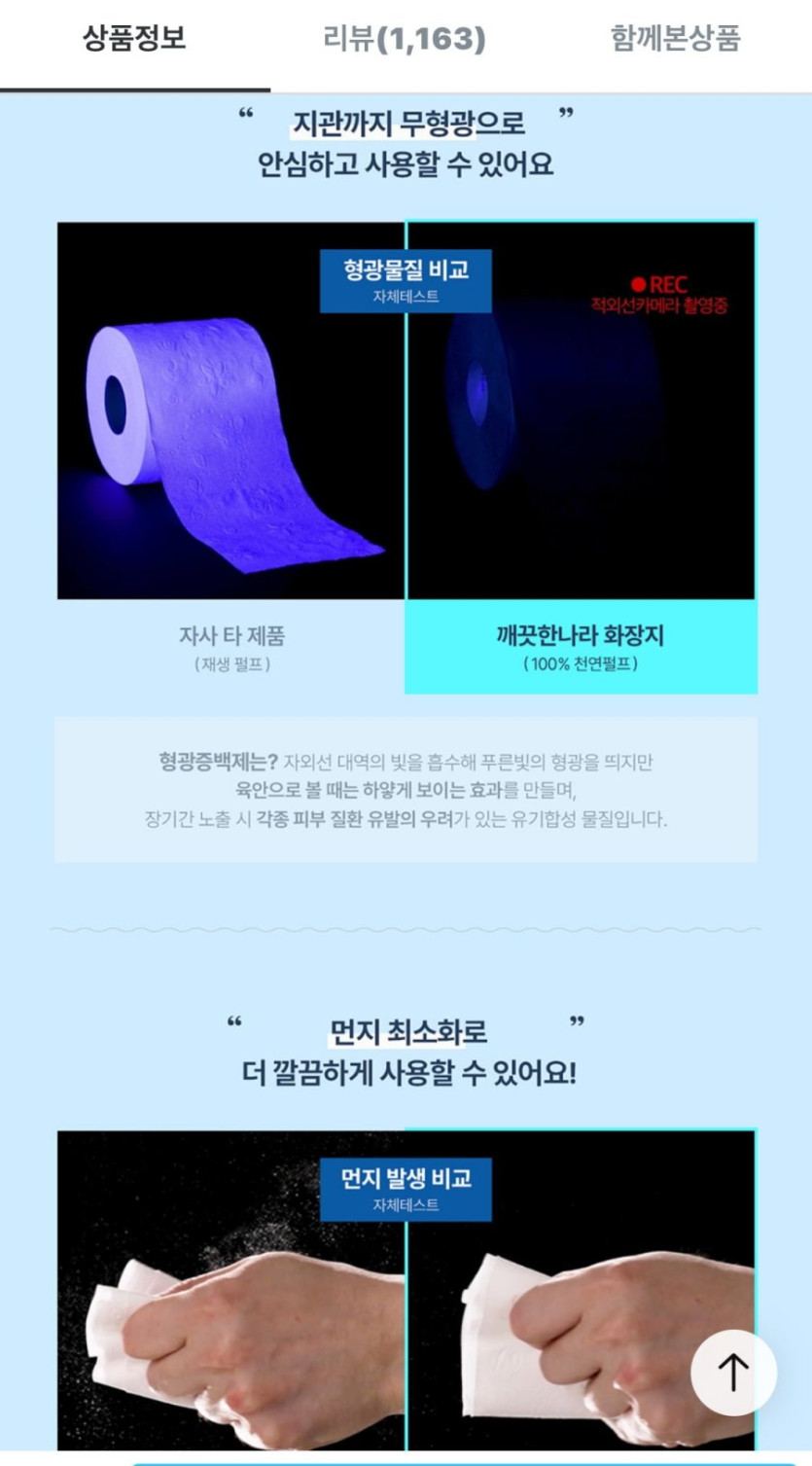Tap the up arrow to return to top
This screenshot has width=812, height=1466.
click(733, 1373)
